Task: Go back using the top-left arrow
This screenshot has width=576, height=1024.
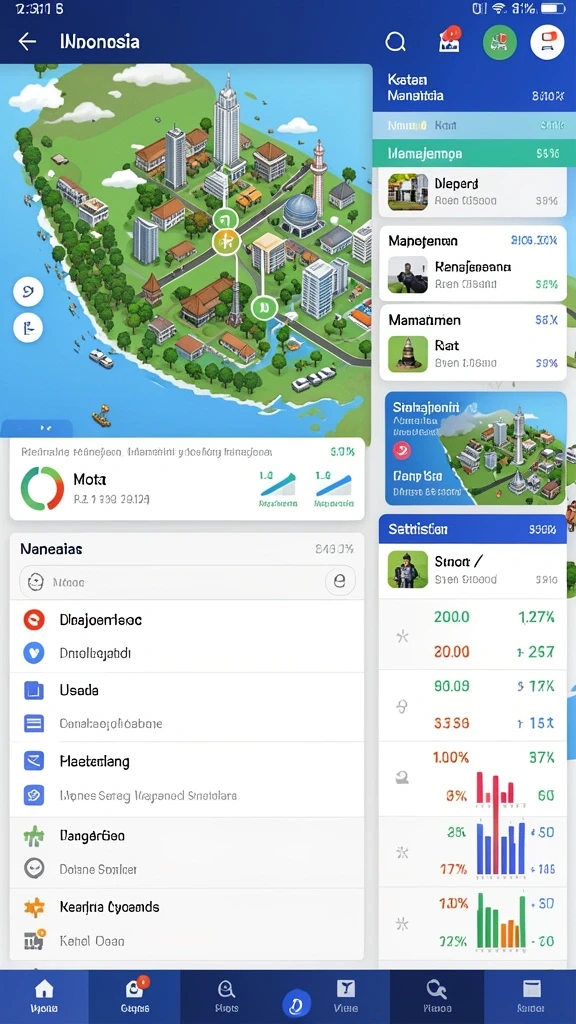Action: [27, 42]
